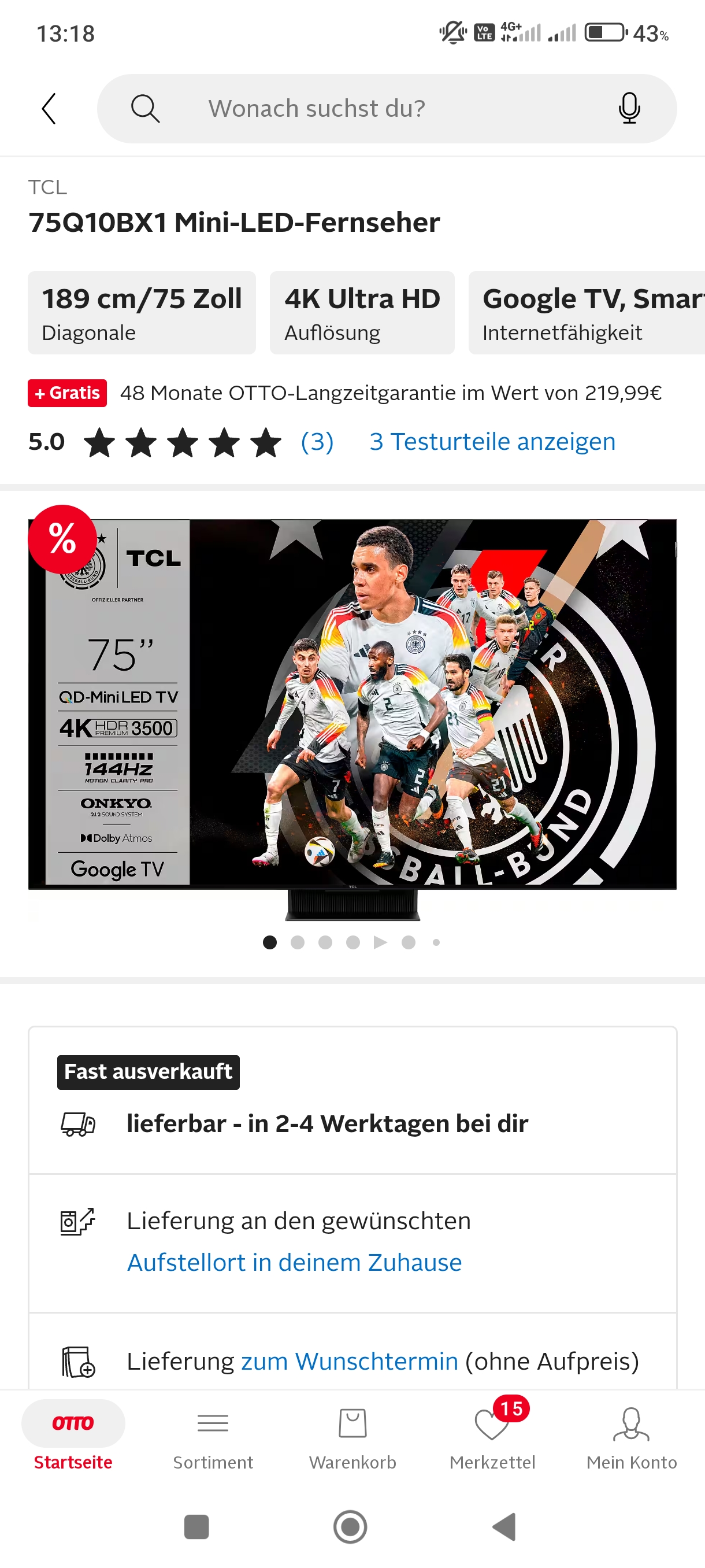Select the 4K Ultra HD Auflösung chip
The height and width of the screenshot is (1568, 705).
pos(362,313)
